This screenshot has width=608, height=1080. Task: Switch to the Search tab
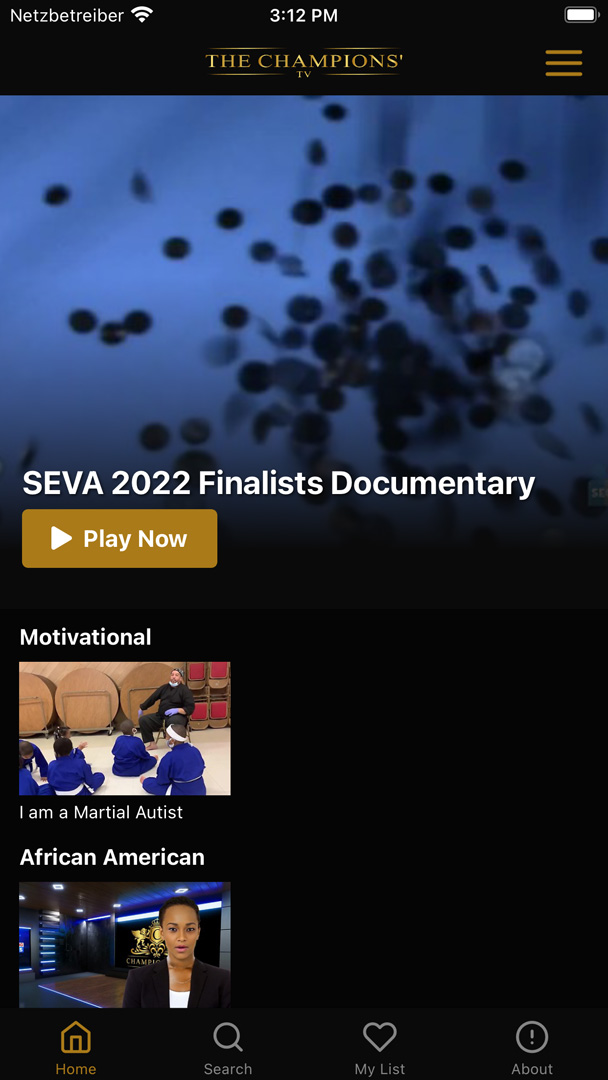[x=228, y=1048]
